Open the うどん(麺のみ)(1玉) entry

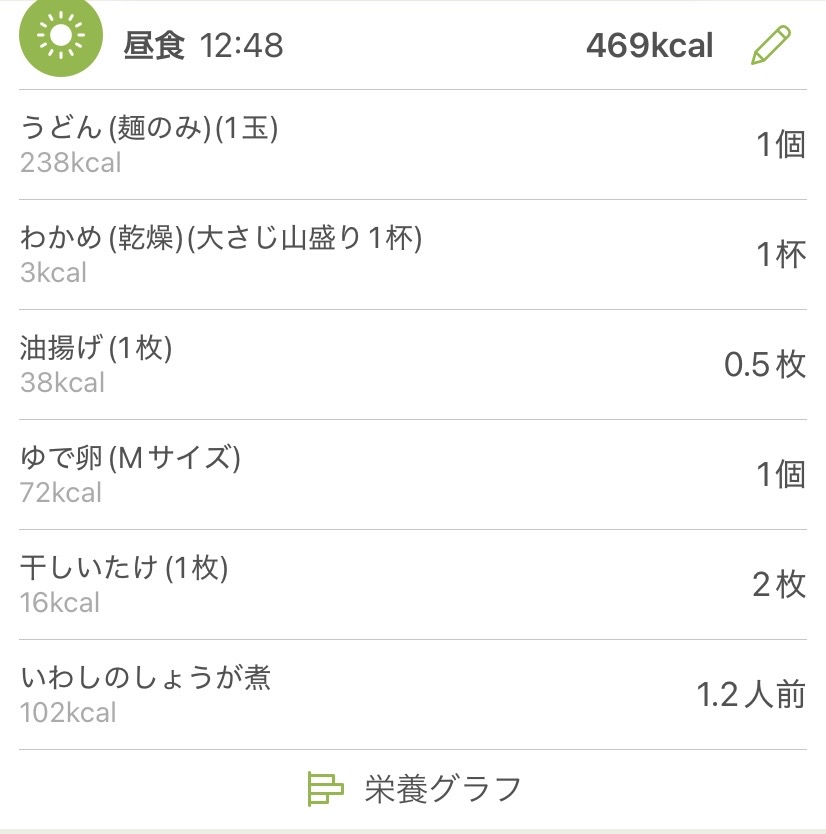(413, 145)
